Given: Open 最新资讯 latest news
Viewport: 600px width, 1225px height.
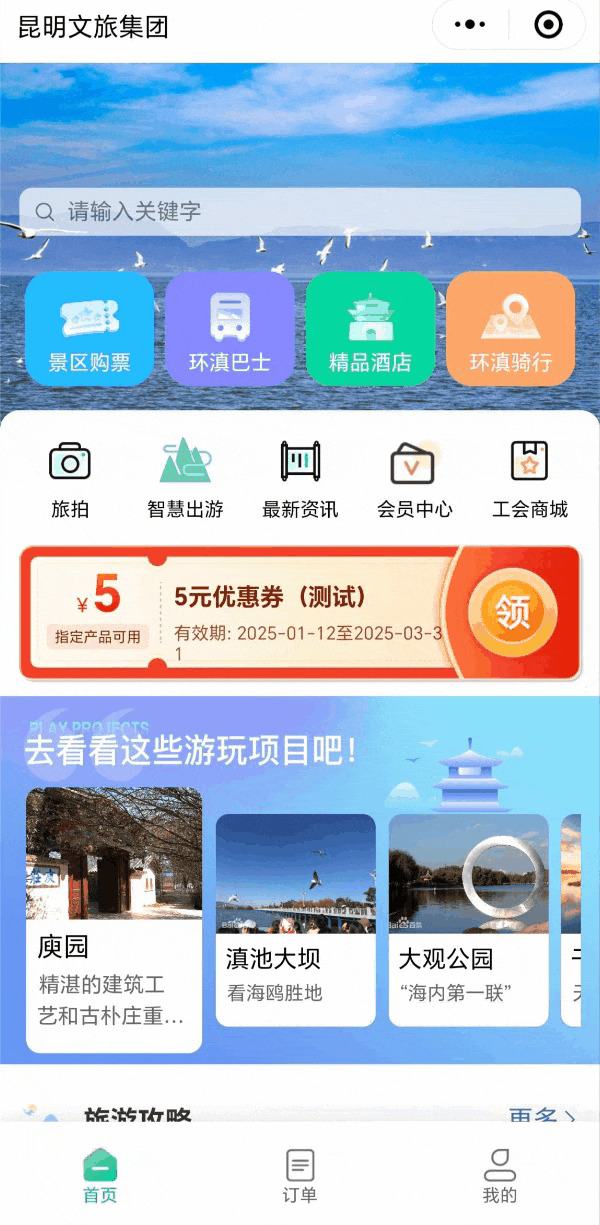Looking at the screenshot, I should coord(300,479).
